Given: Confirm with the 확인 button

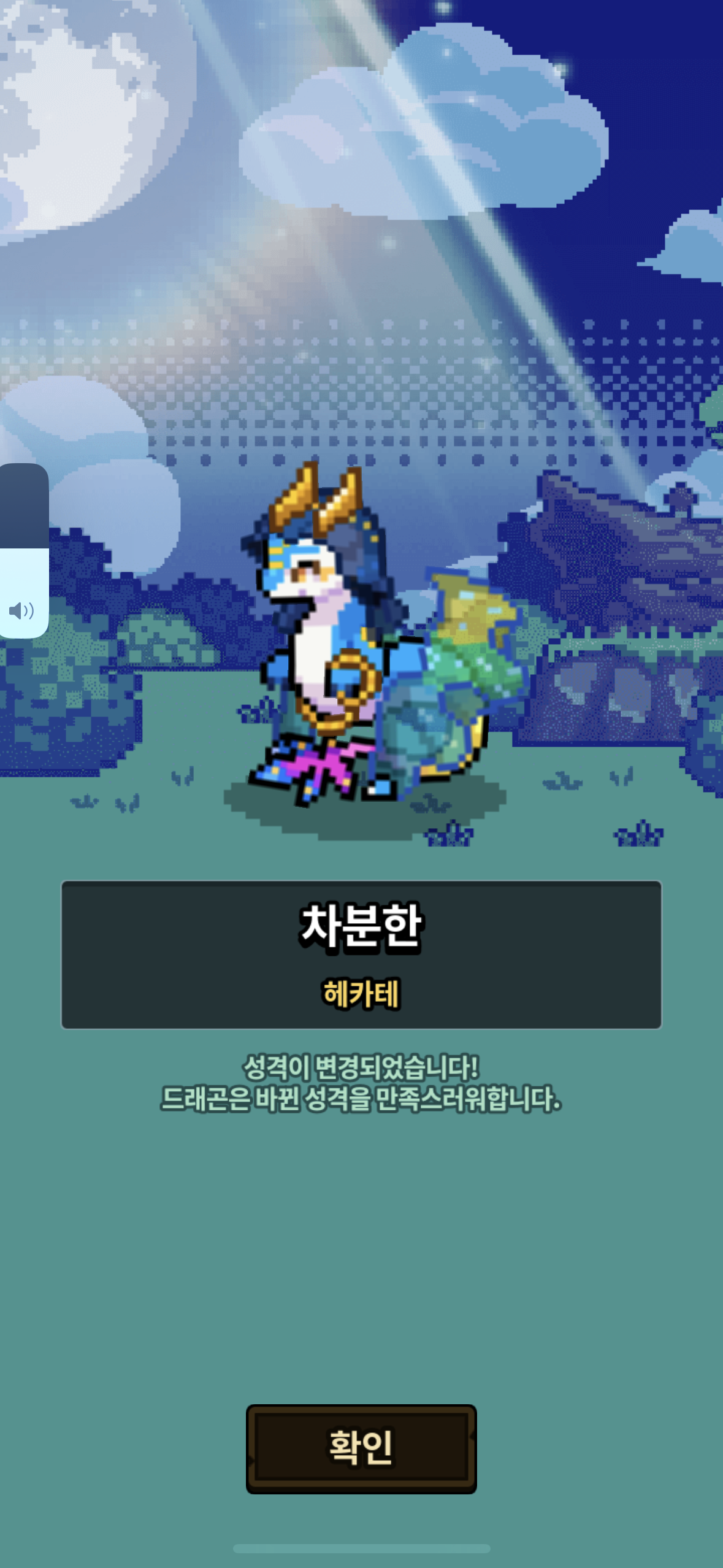Looking at the screenshot, I should click(x=361, y=1448).
